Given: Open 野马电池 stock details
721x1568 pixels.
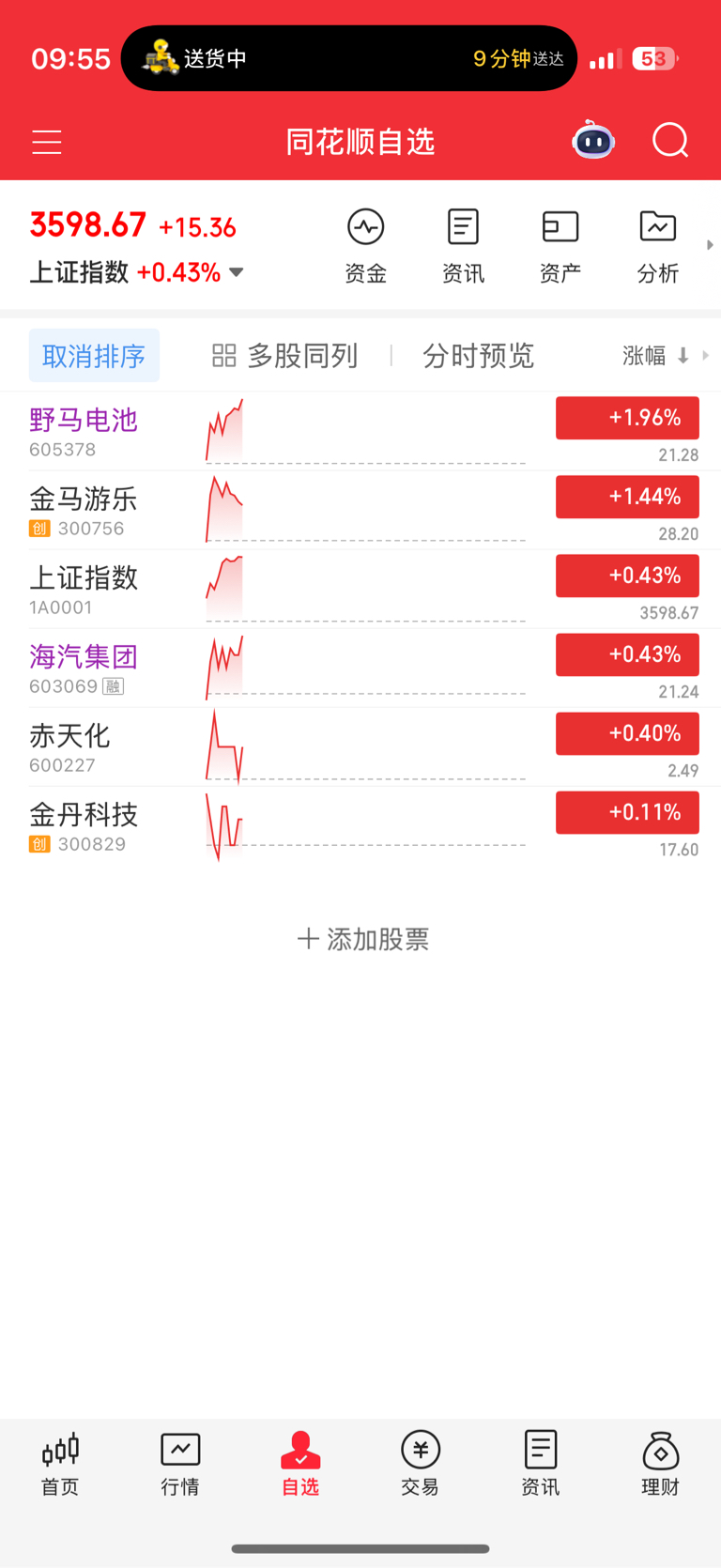Looking at the screenshot, I should (x=360, y=431).
